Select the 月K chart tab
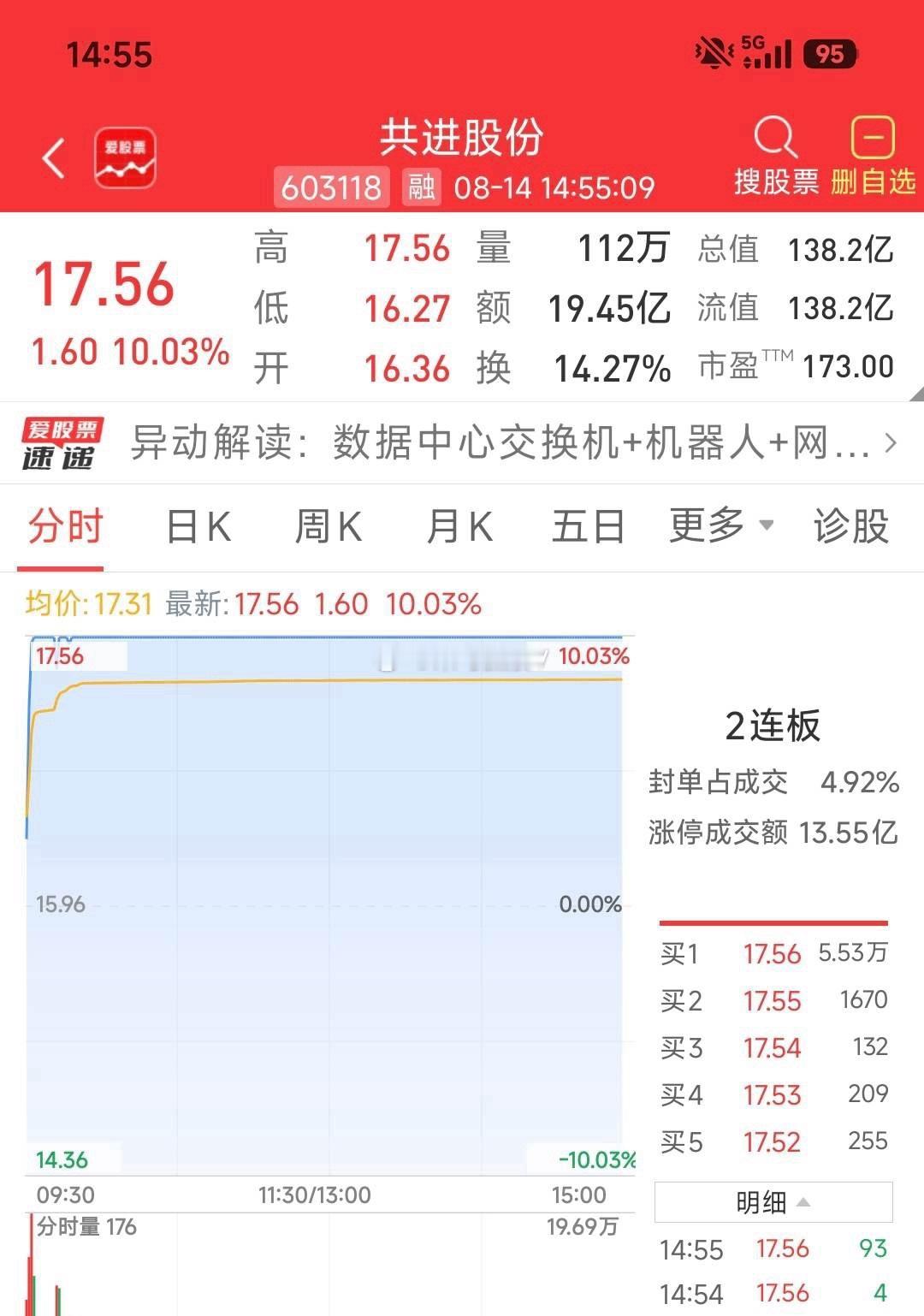The width and height of the screenshot is (924, 1316). 459,526
